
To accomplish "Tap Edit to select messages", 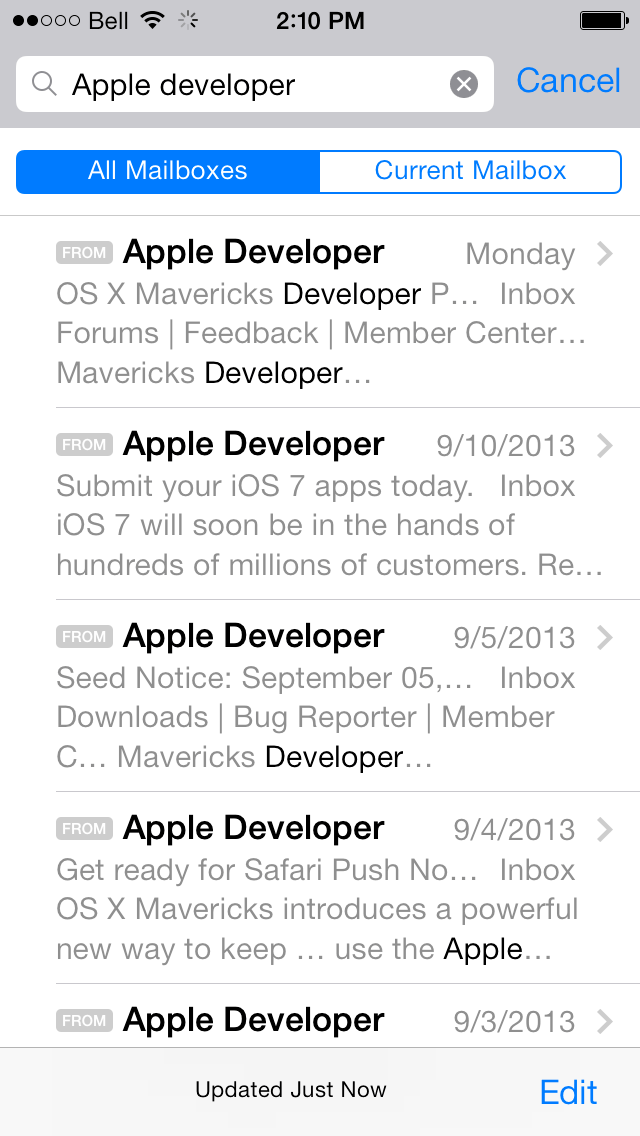I will pyautogui.click(x=568, y=1092).
